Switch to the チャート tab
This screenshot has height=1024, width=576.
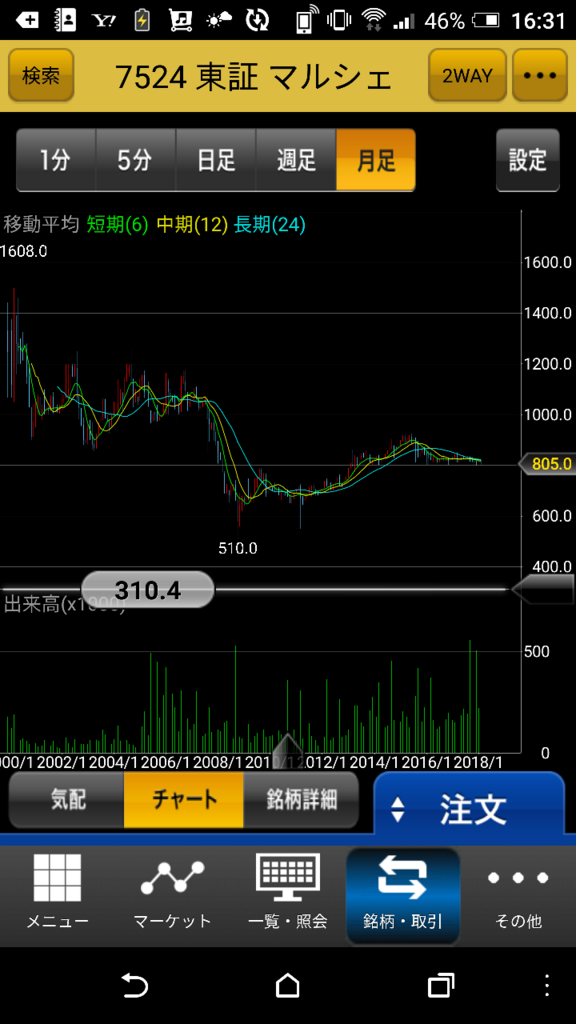tap(184, 799)
